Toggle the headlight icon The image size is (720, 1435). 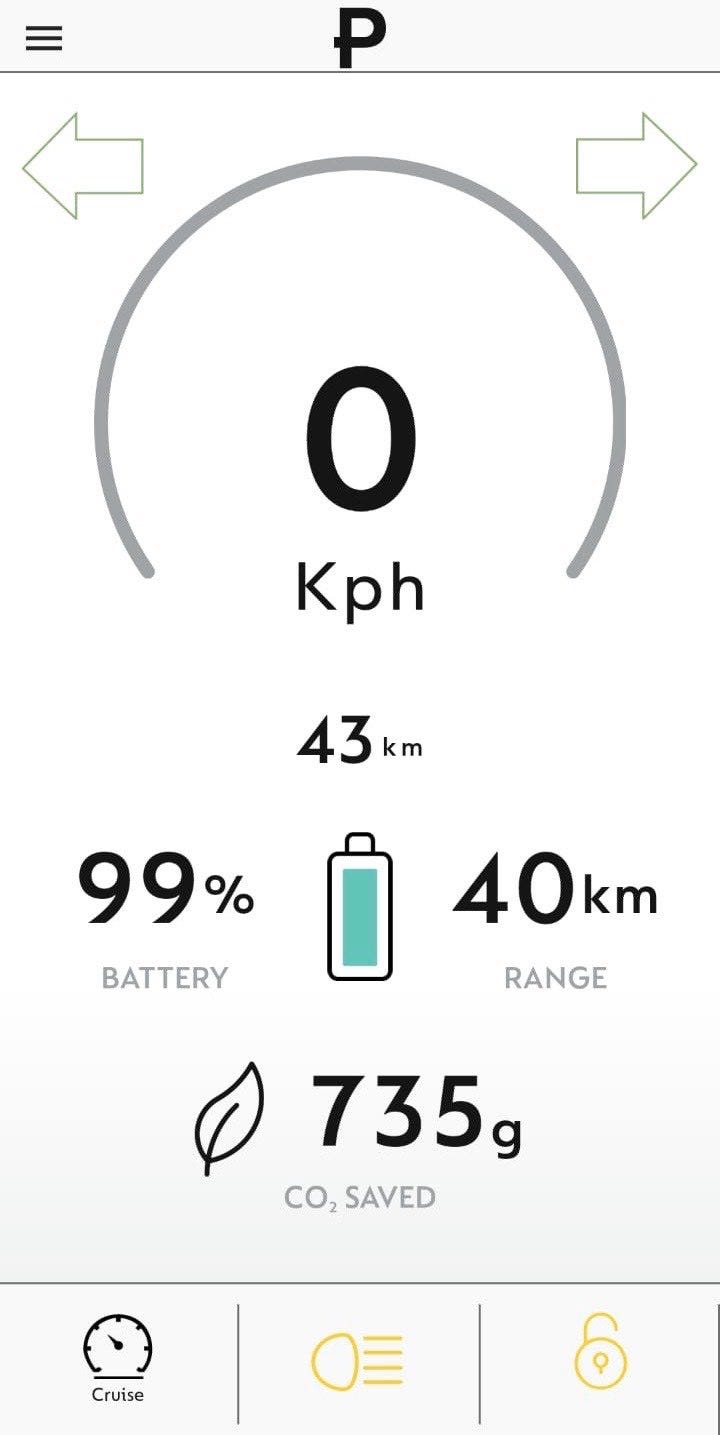click(357, 1361)
